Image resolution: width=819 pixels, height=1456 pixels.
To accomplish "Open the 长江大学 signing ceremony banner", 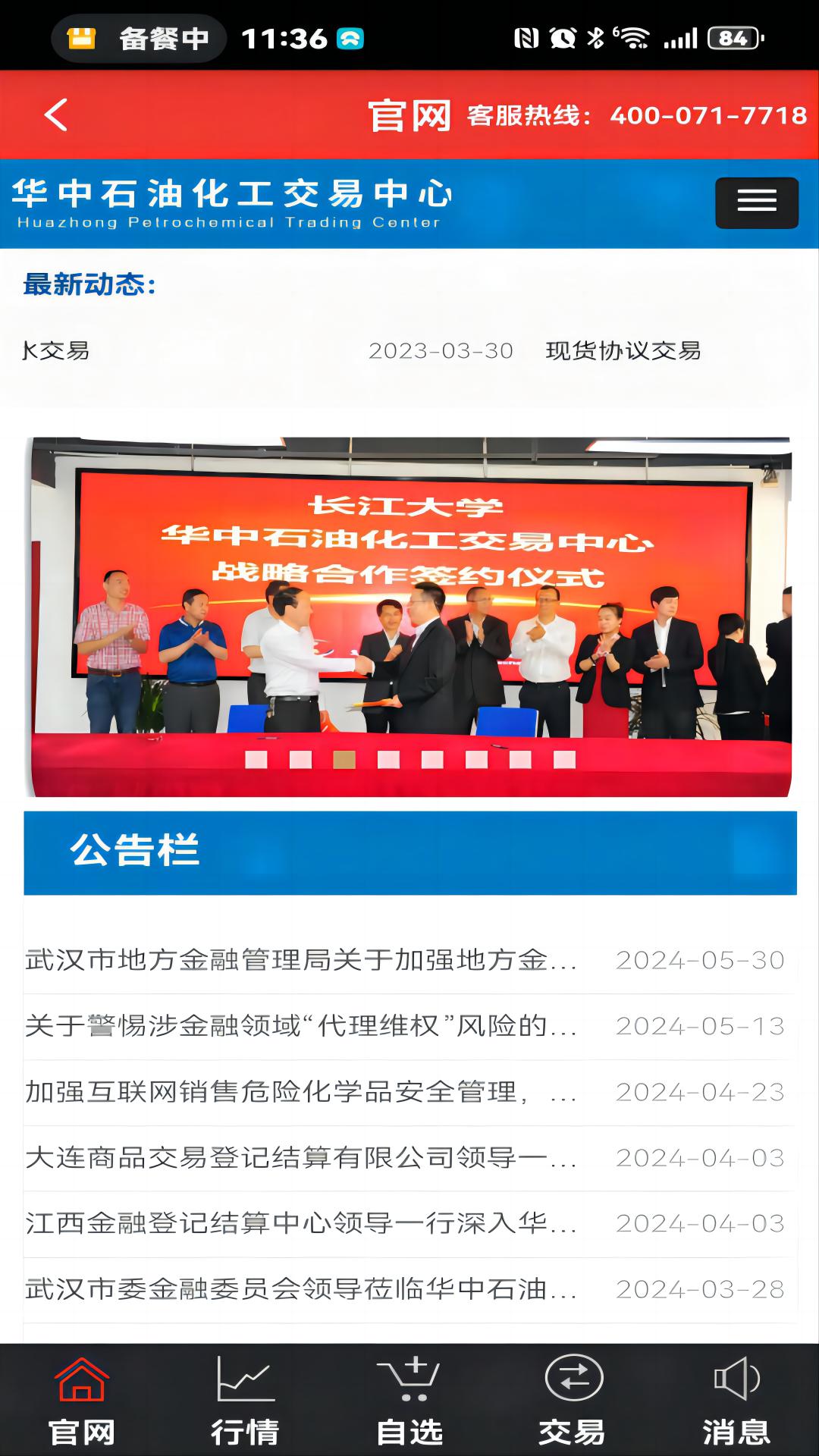I will point(409,607).
